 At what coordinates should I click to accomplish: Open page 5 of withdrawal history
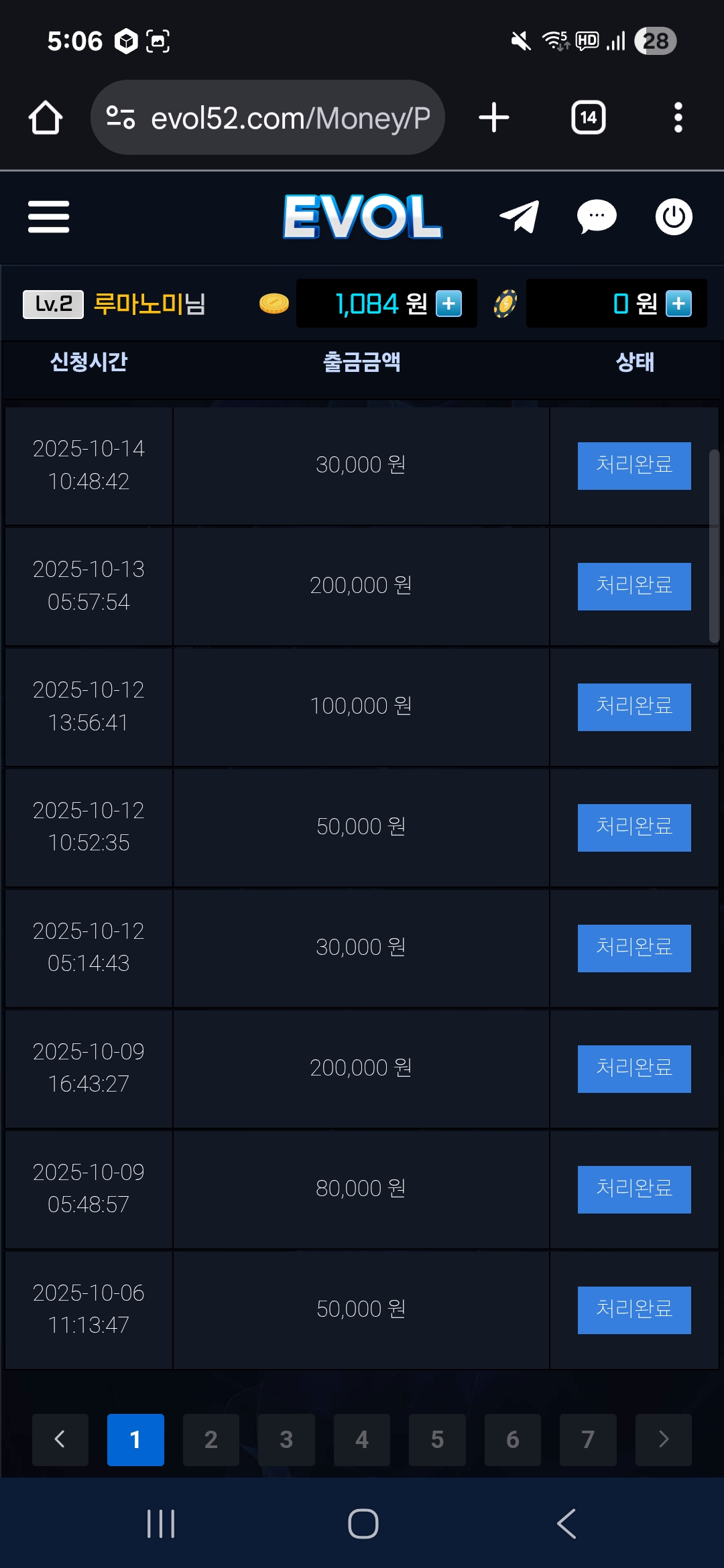(437, 1439)
